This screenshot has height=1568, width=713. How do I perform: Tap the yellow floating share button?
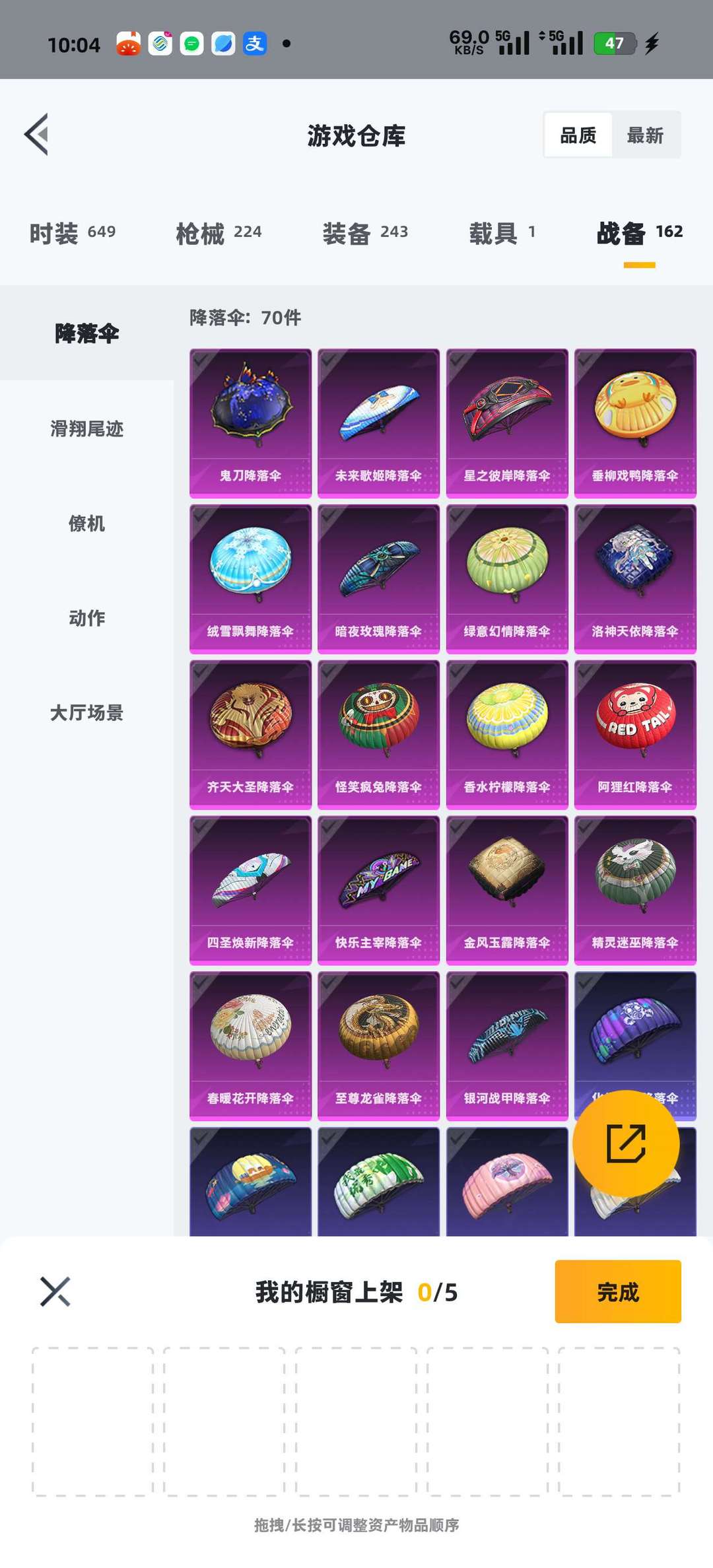pos(626,1143)
